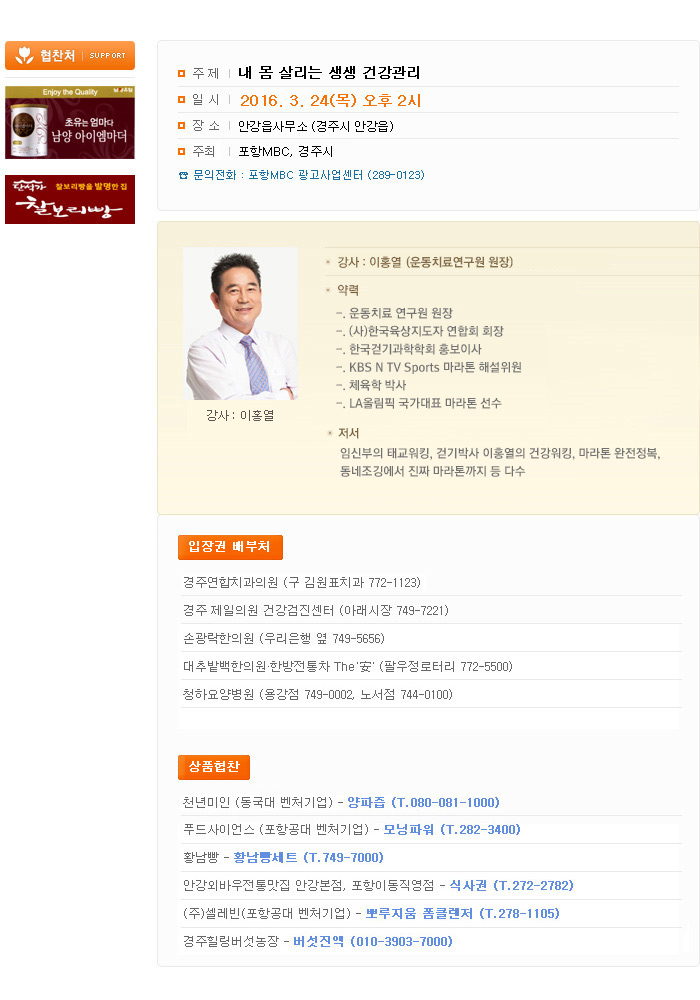Open the 찰보리빵 sponsor banner
Image resolution: width=700 pixels, height=1000 pixels.
coord(69,200)
